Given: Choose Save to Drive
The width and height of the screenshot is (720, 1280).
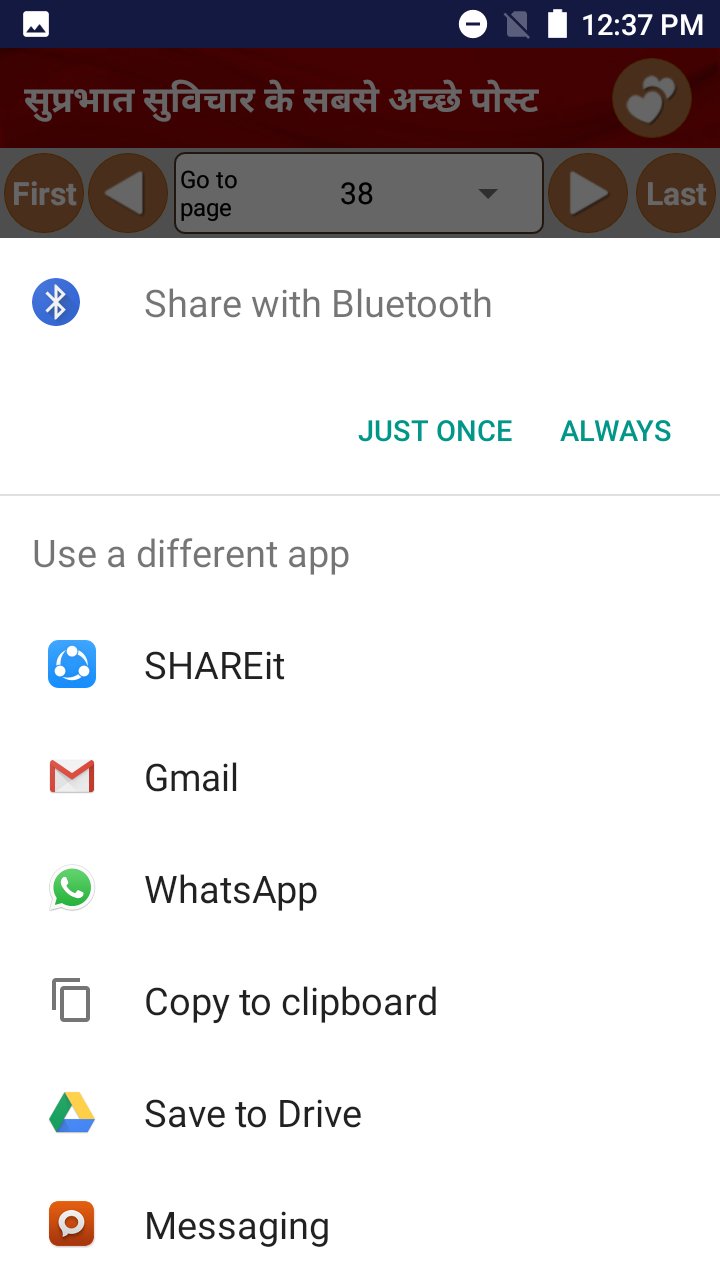Looking at the screenshot, I should click(253, 1114).
